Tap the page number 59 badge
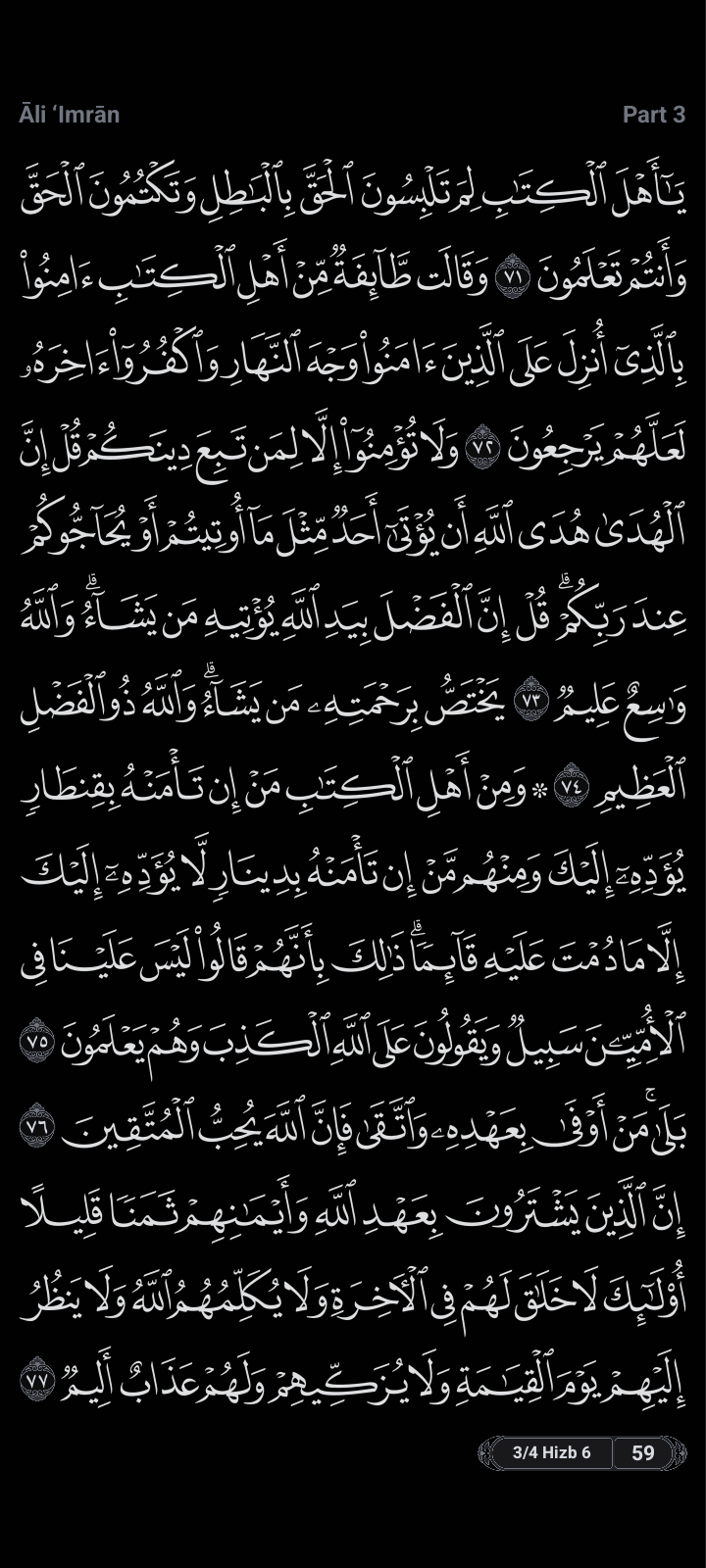This screenshot has height=1568, width=706. 643,1452
